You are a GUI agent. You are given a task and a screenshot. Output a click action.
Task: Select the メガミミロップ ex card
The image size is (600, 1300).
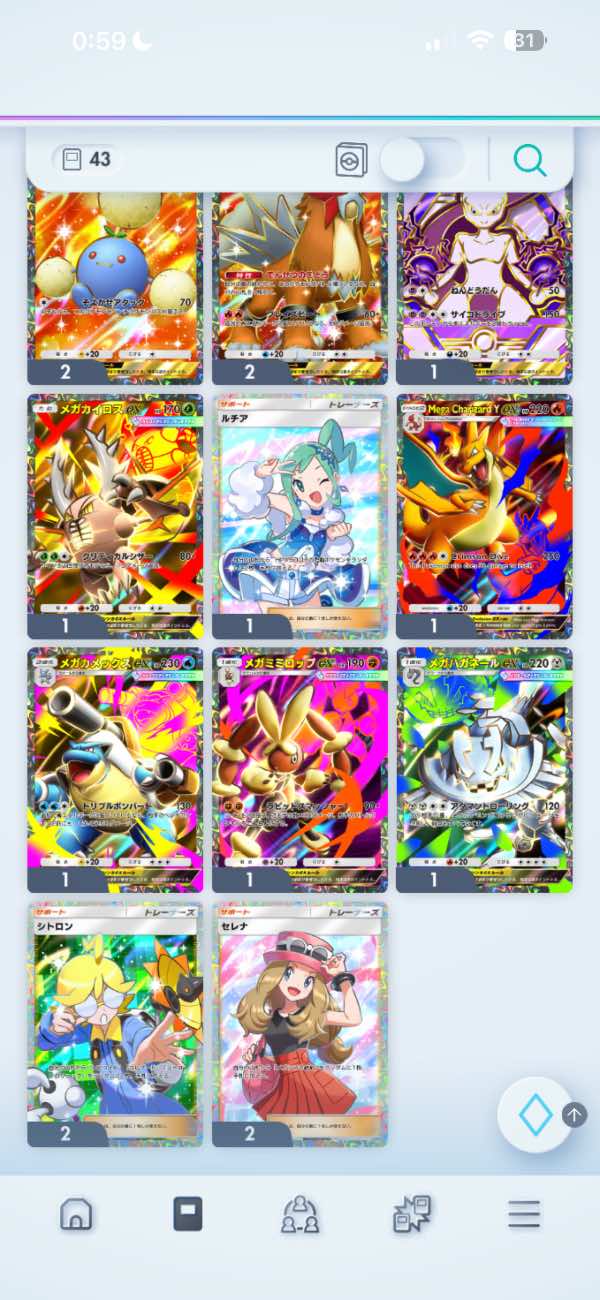[299, 769]
